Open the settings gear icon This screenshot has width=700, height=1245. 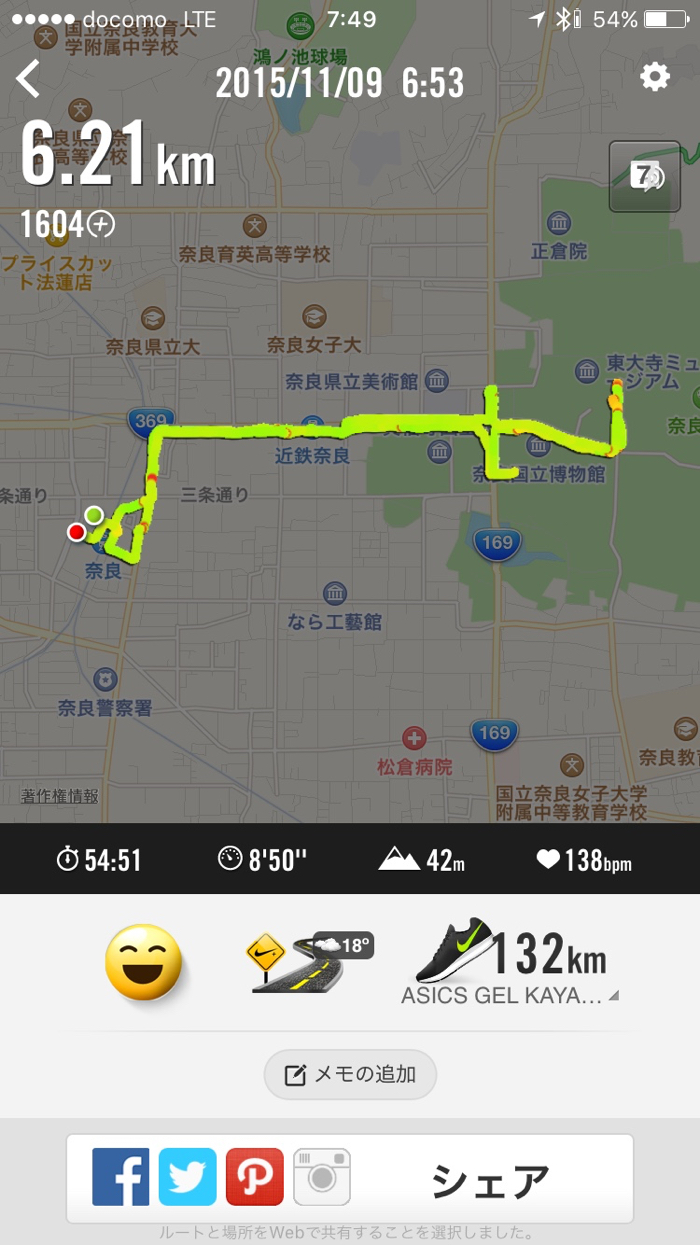coord(655,77)
